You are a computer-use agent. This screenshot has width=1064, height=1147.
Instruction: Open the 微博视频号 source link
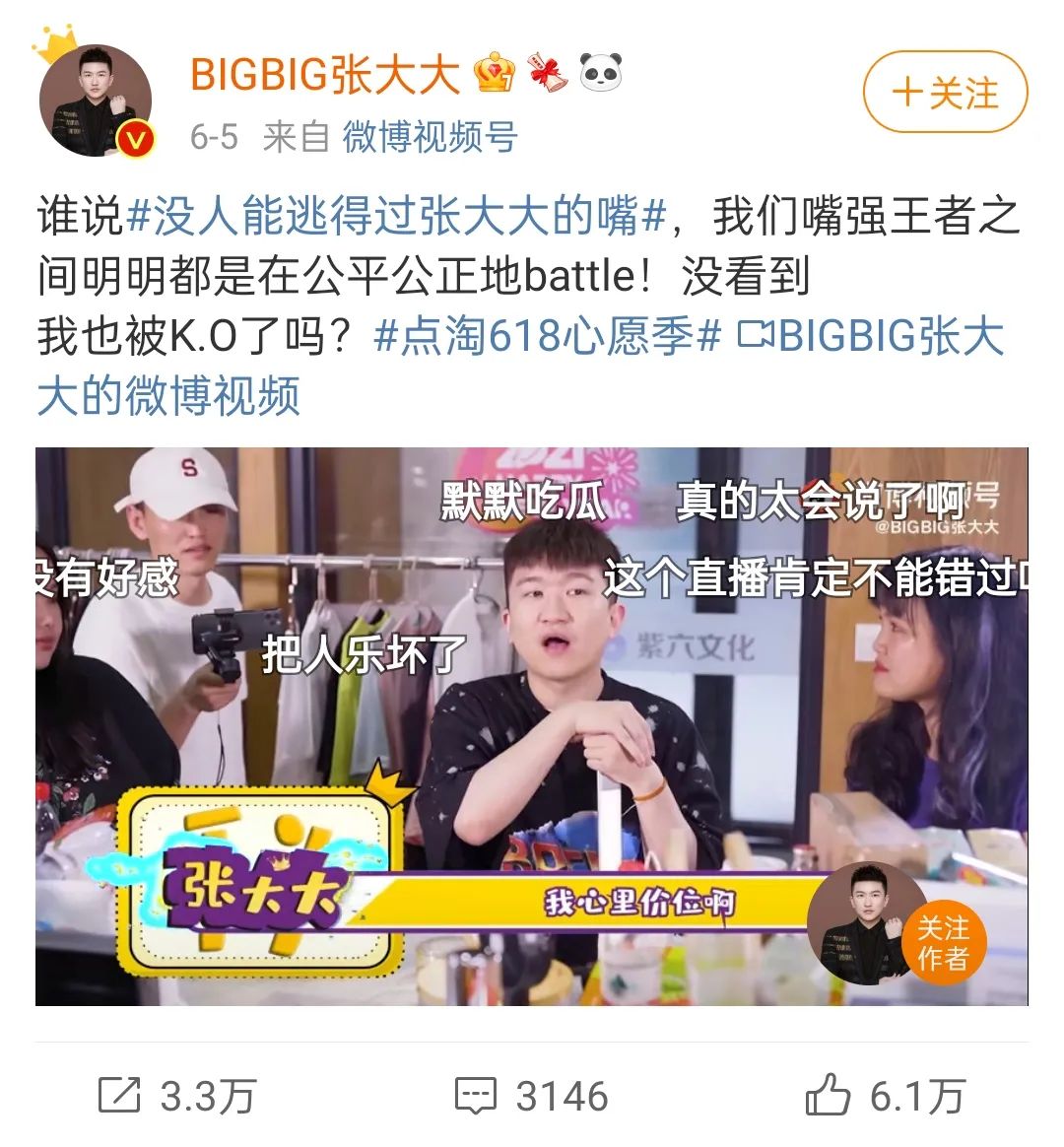point(430,137)
